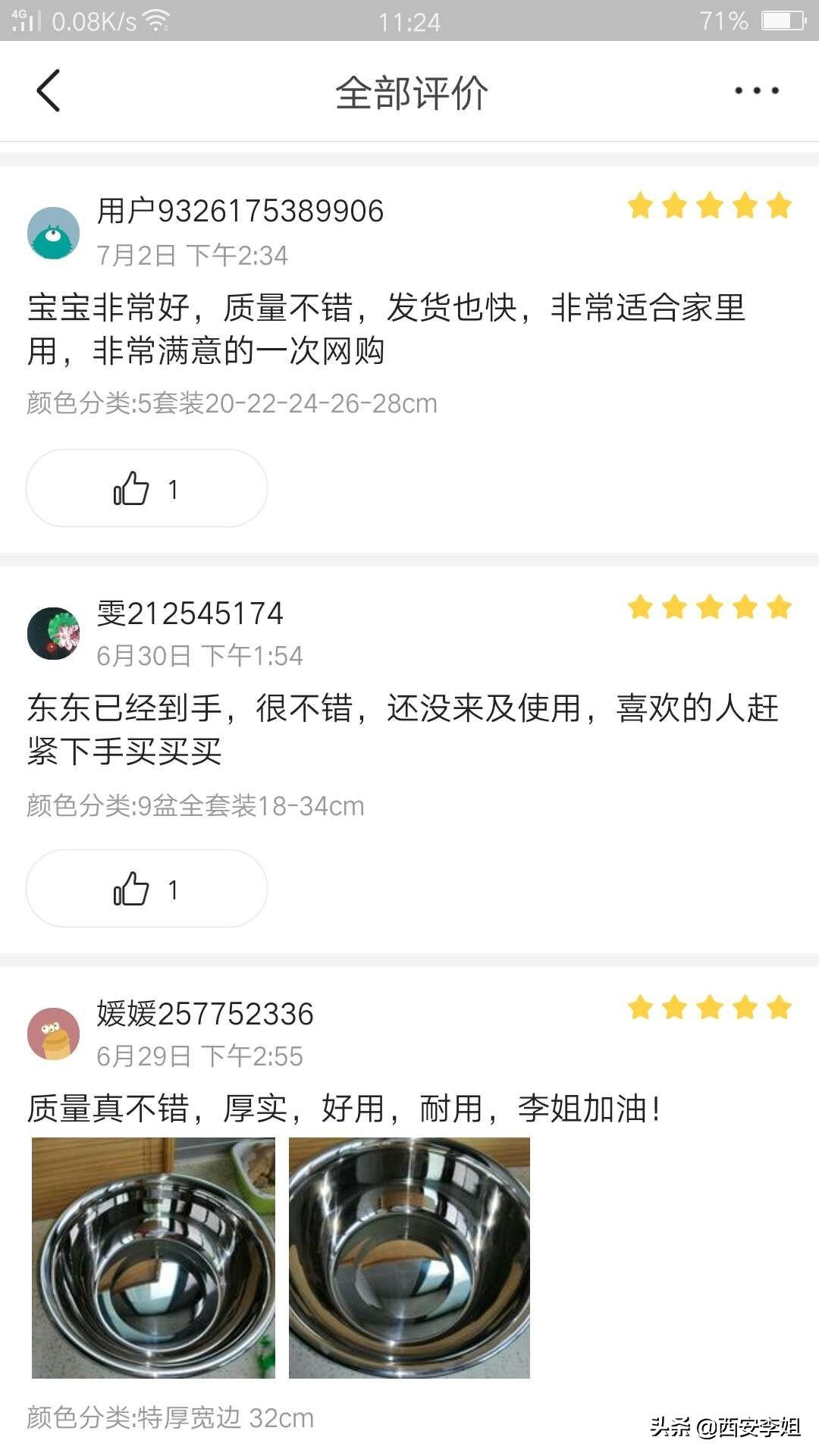The image size is (819, 1456).
Task: Tap the thumbs-up icon on the first review
Action: tap(130, 489)
